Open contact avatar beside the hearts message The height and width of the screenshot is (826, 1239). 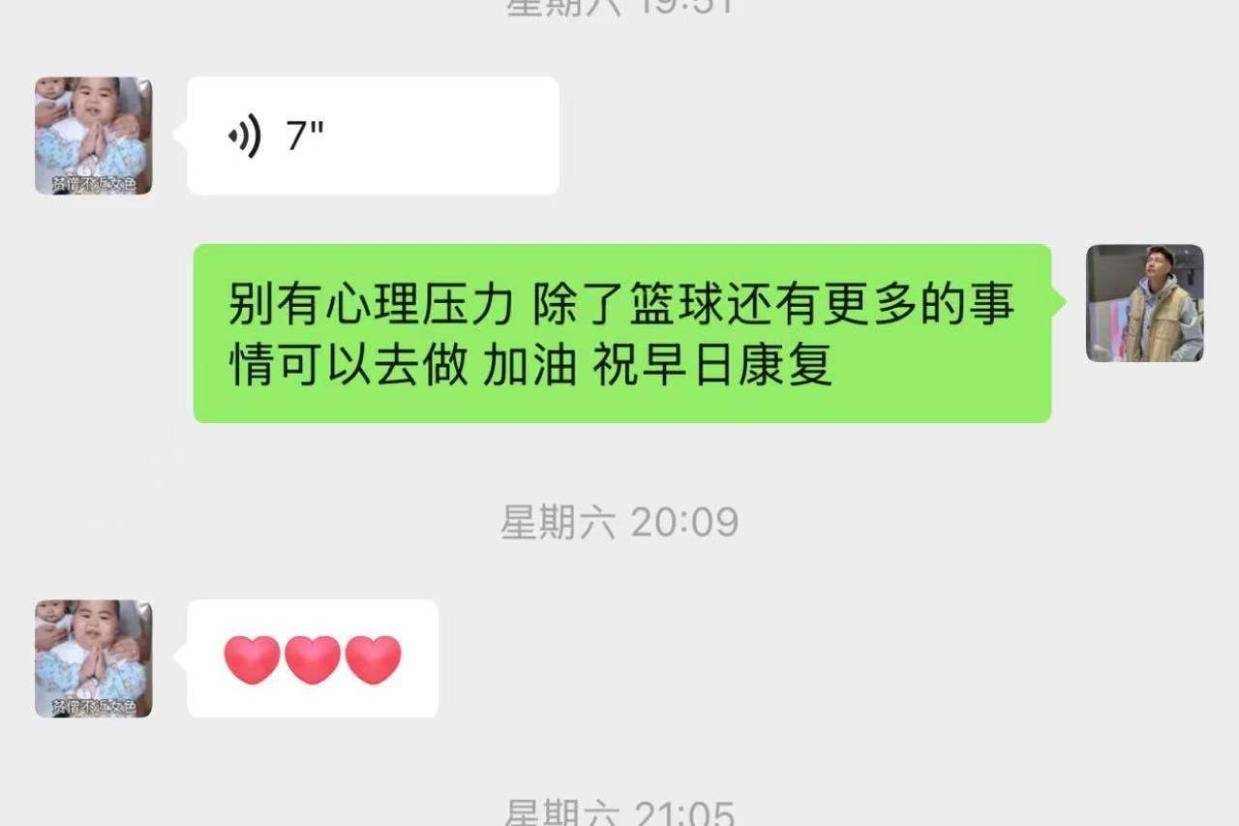point(93,658)
